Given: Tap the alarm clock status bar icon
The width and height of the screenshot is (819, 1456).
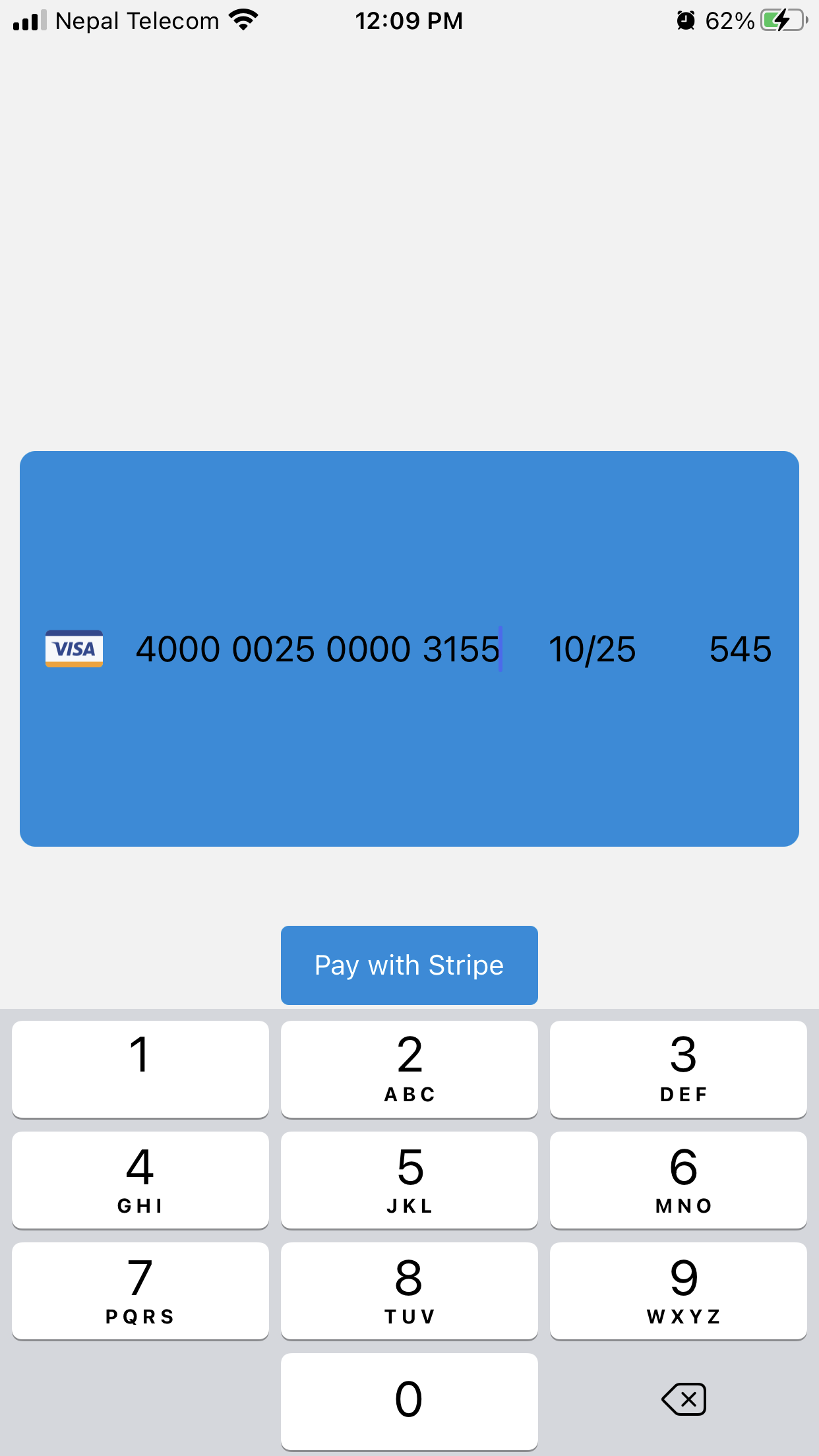Looking at the screenshot, I should 686,20.
